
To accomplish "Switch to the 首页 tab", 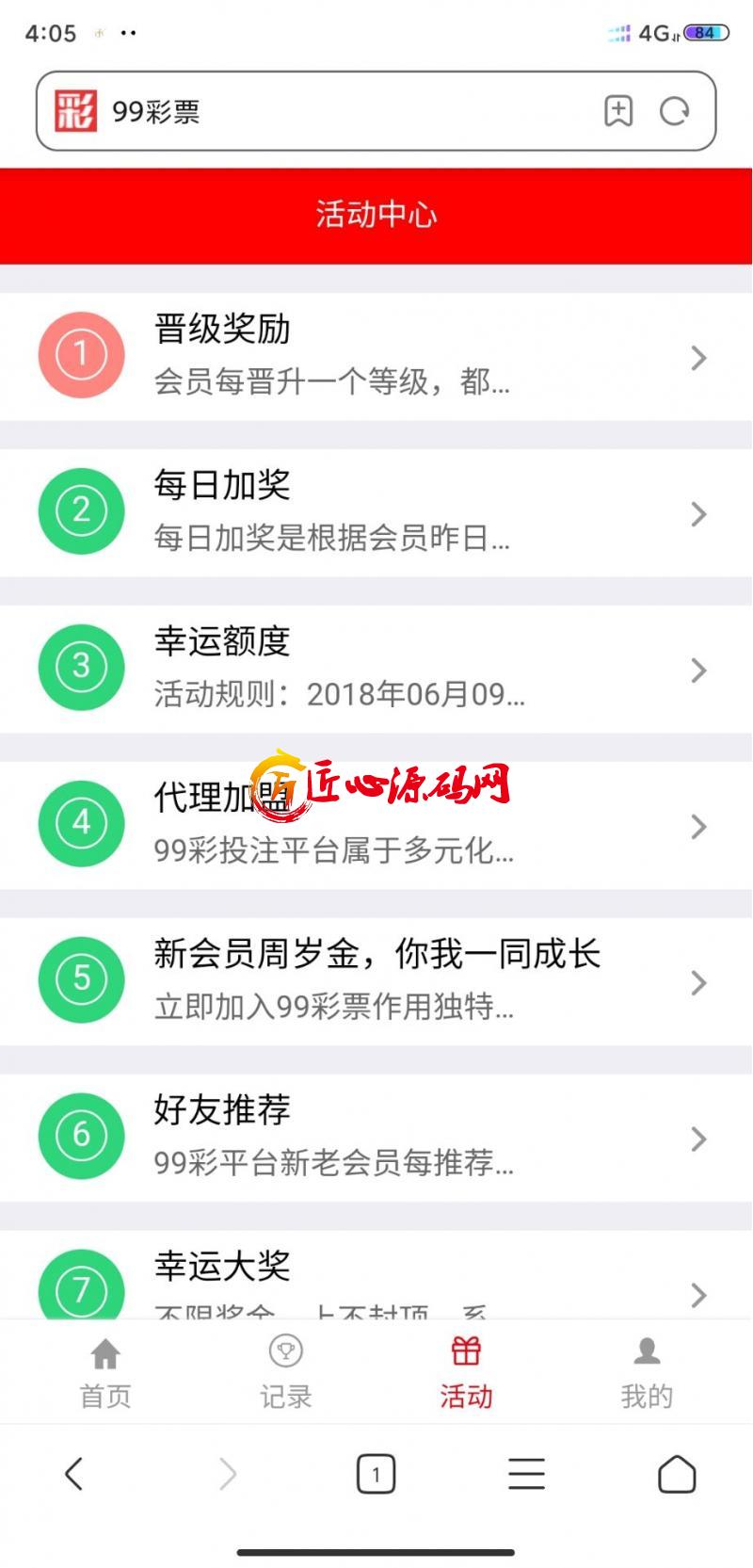I will point(105,1373).
